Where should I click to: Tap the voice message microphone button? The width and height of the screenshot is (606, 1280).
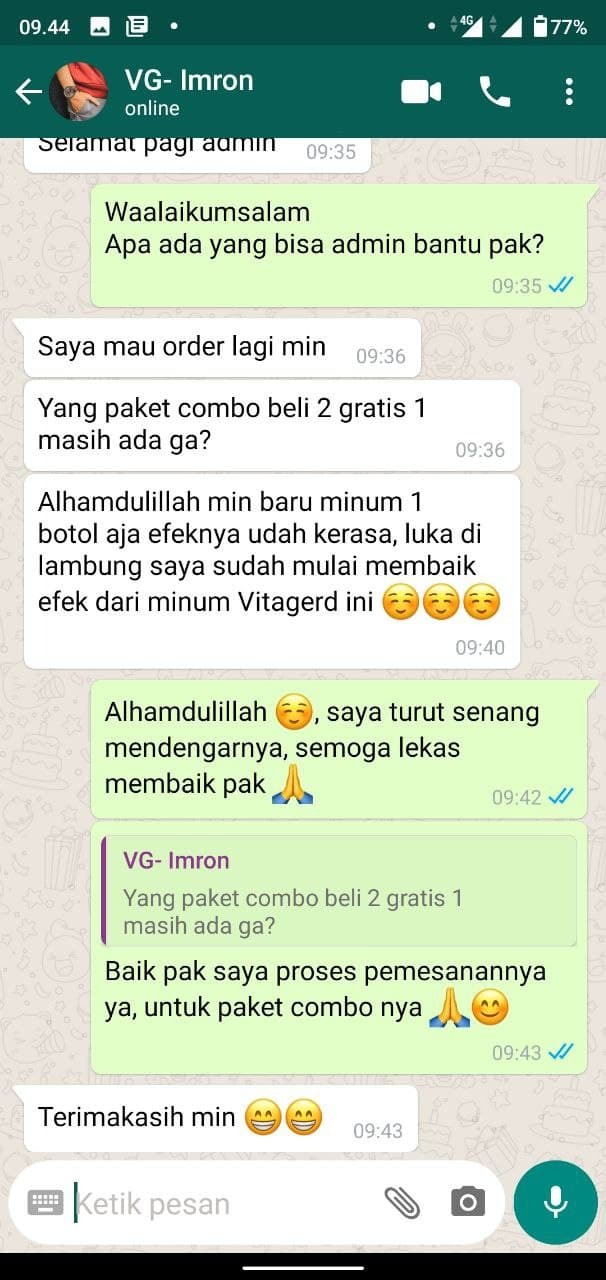[556, 1203]
